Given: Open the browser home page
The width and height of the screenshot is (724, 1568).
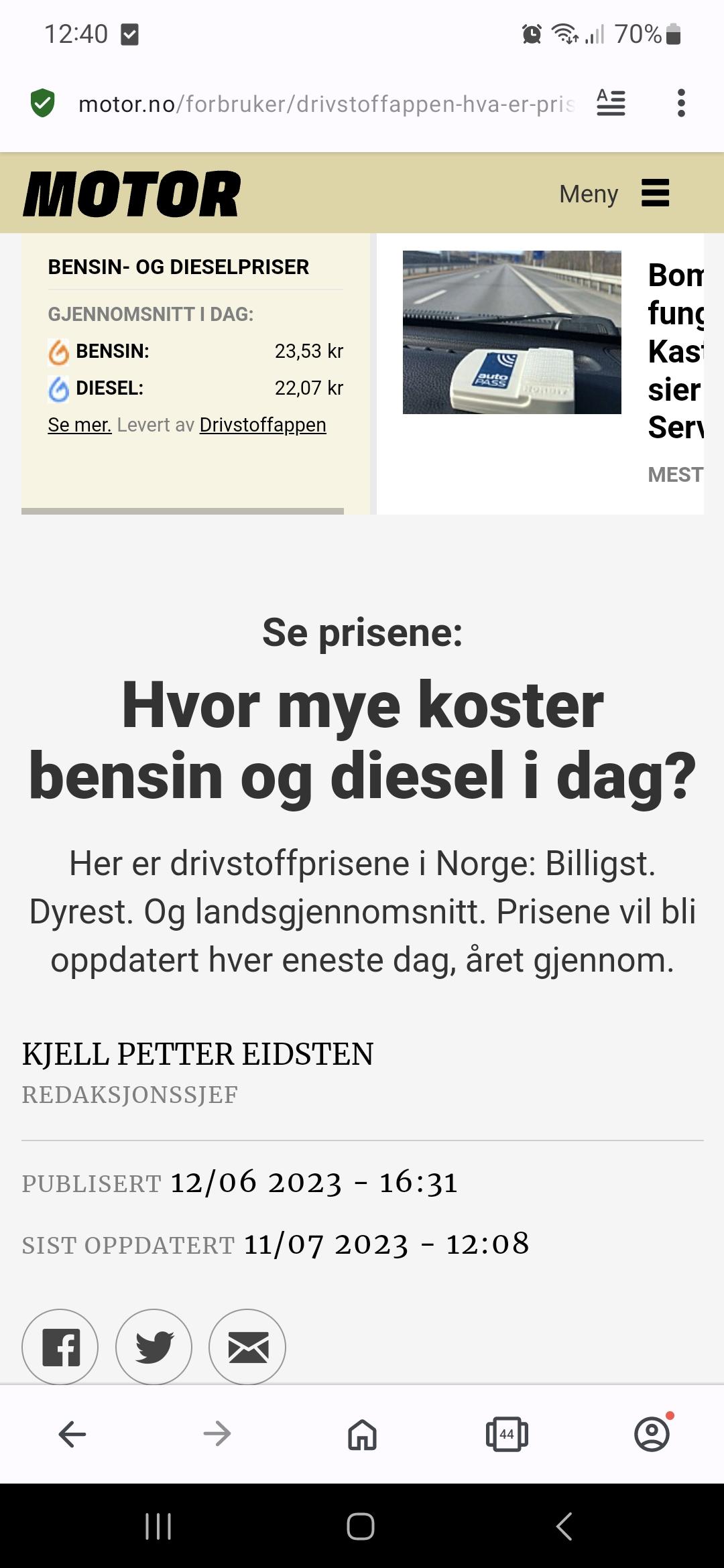Looking at the screenshot, I should pyautogui.click(x=362, y=1434).
